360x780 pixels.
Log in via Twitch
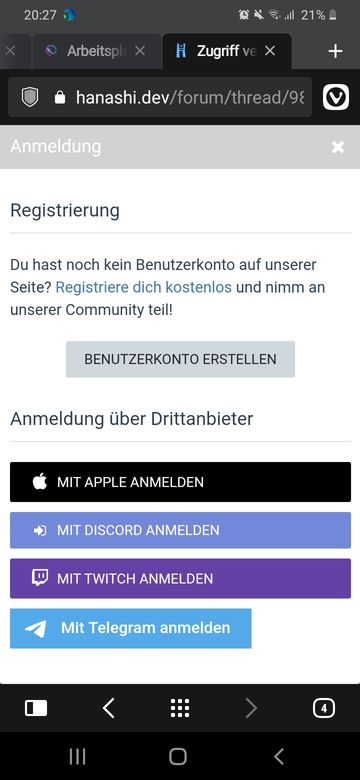click(x=180, y=579)
